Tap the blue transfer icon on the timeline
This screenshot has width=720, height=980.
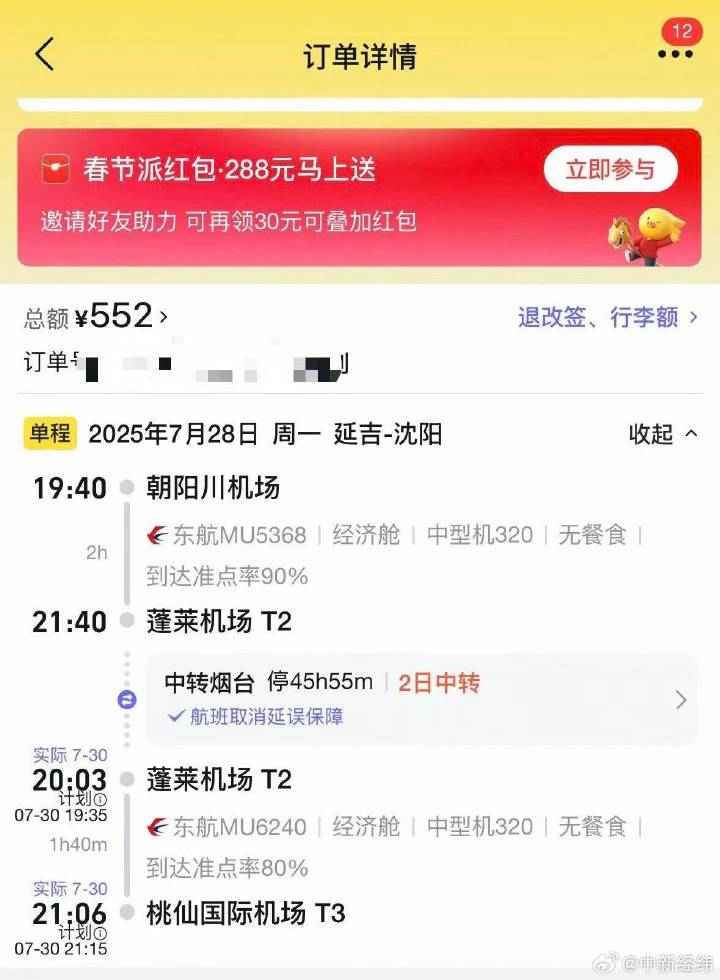click(x=126, y=701)
